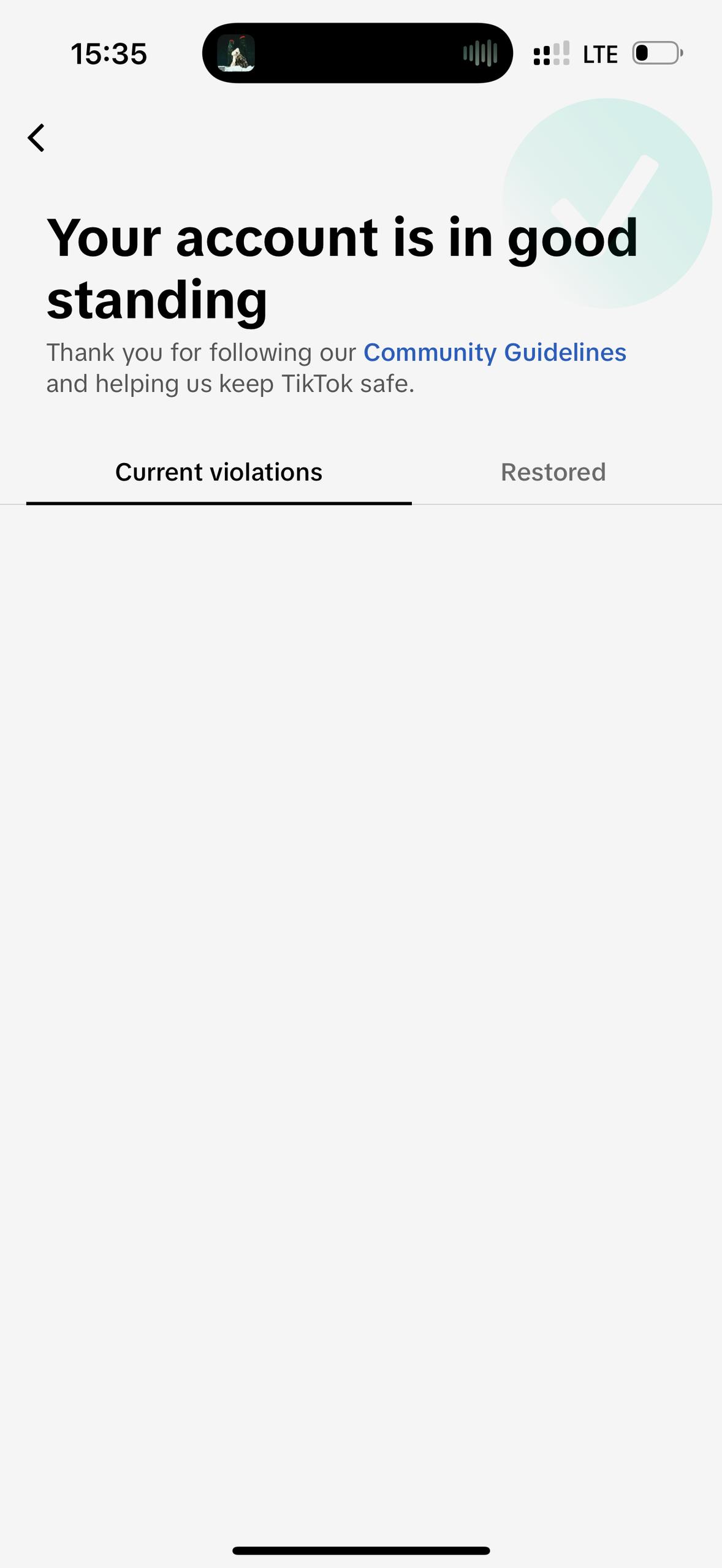Select the Current violations tab
The width and height of the screenshot is (722, 1568).
pyautogui.click(x=219, y=472)
